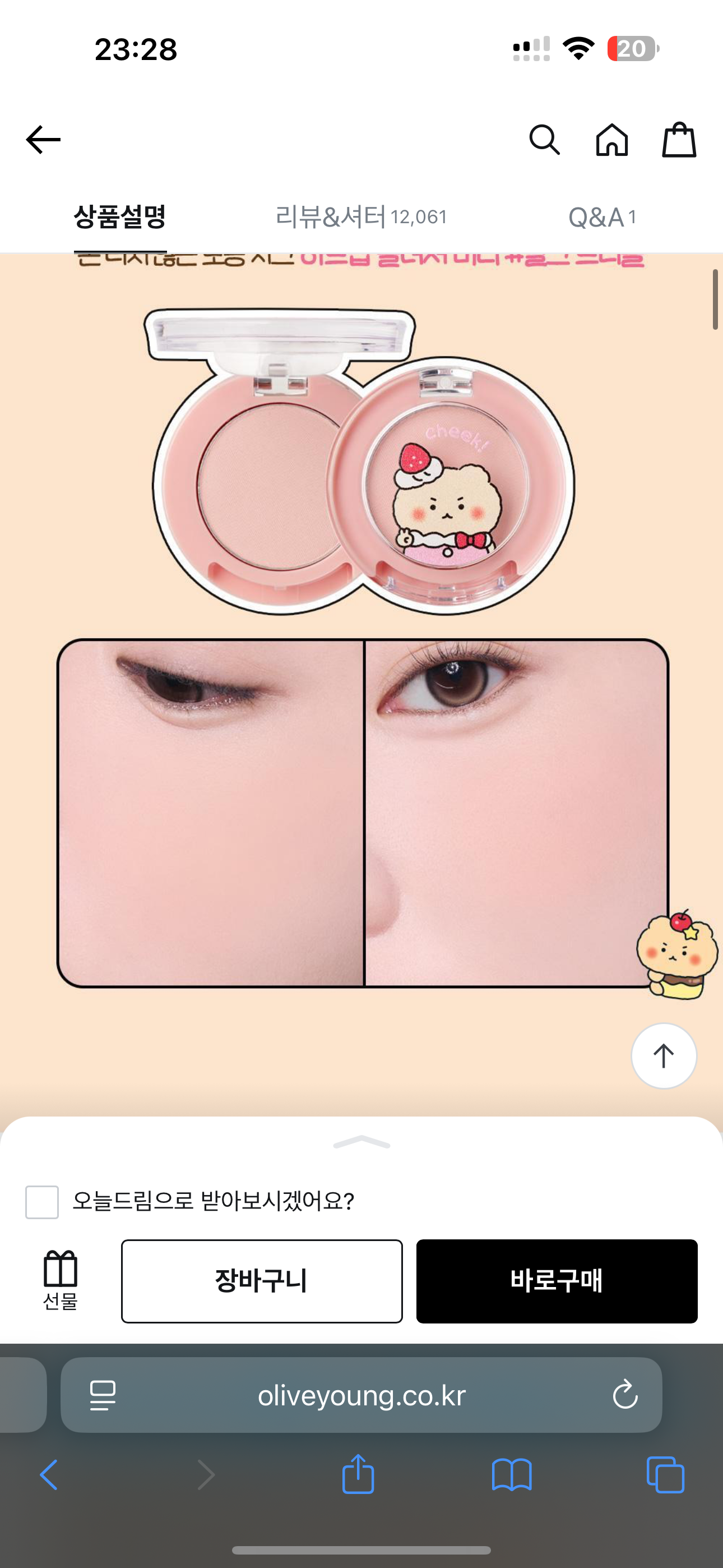
Task: Expand the purchase options handle
Action: click(361, 1142)
